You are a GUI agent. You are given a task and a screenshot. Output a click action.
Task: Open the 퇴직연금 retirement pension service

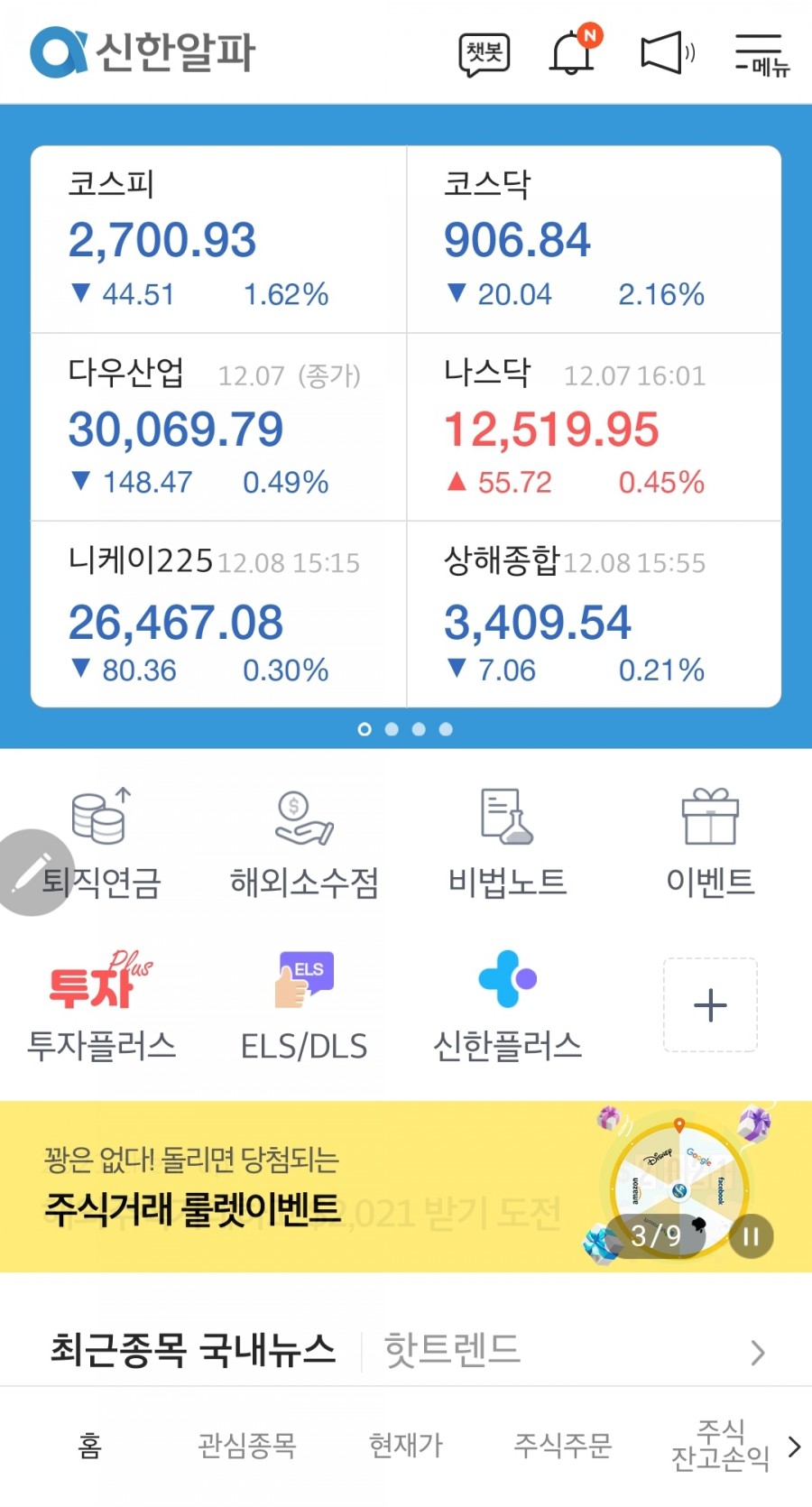(101, 839)
